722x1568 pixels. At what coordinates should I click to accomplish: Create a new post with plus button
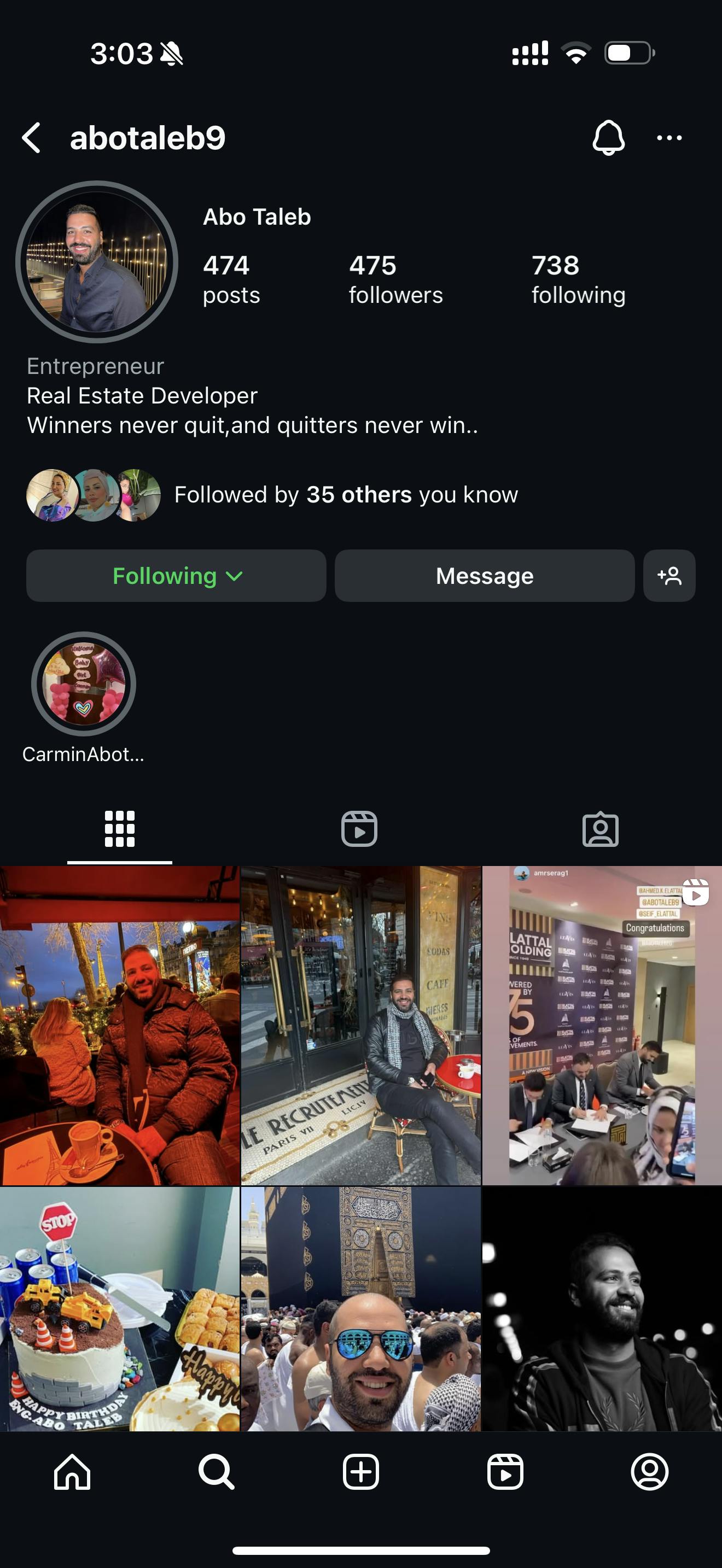pos(360,1472)
